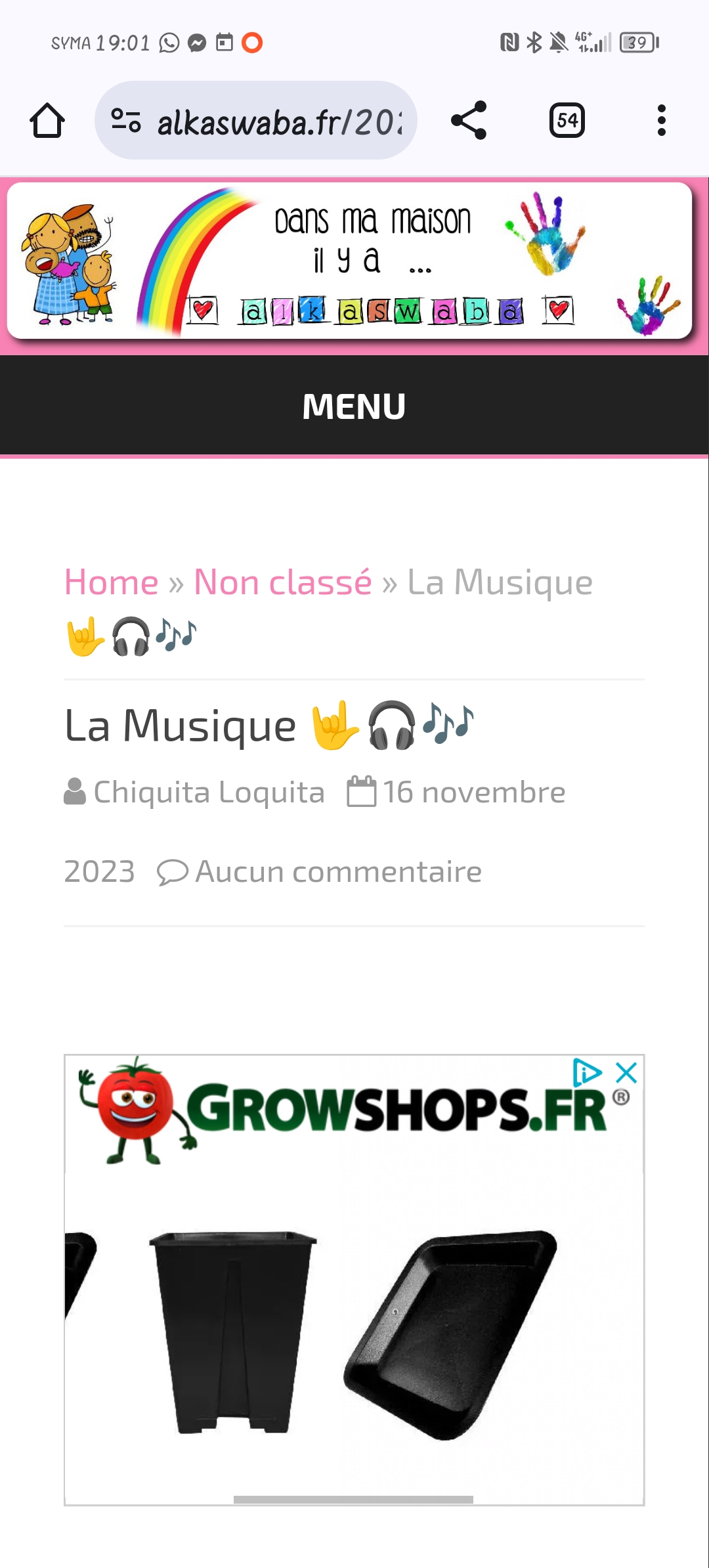Image resolution: width=709 pixels, height=1568 pixels.
Task: Go to the browser home page
Action: (47, 121)
